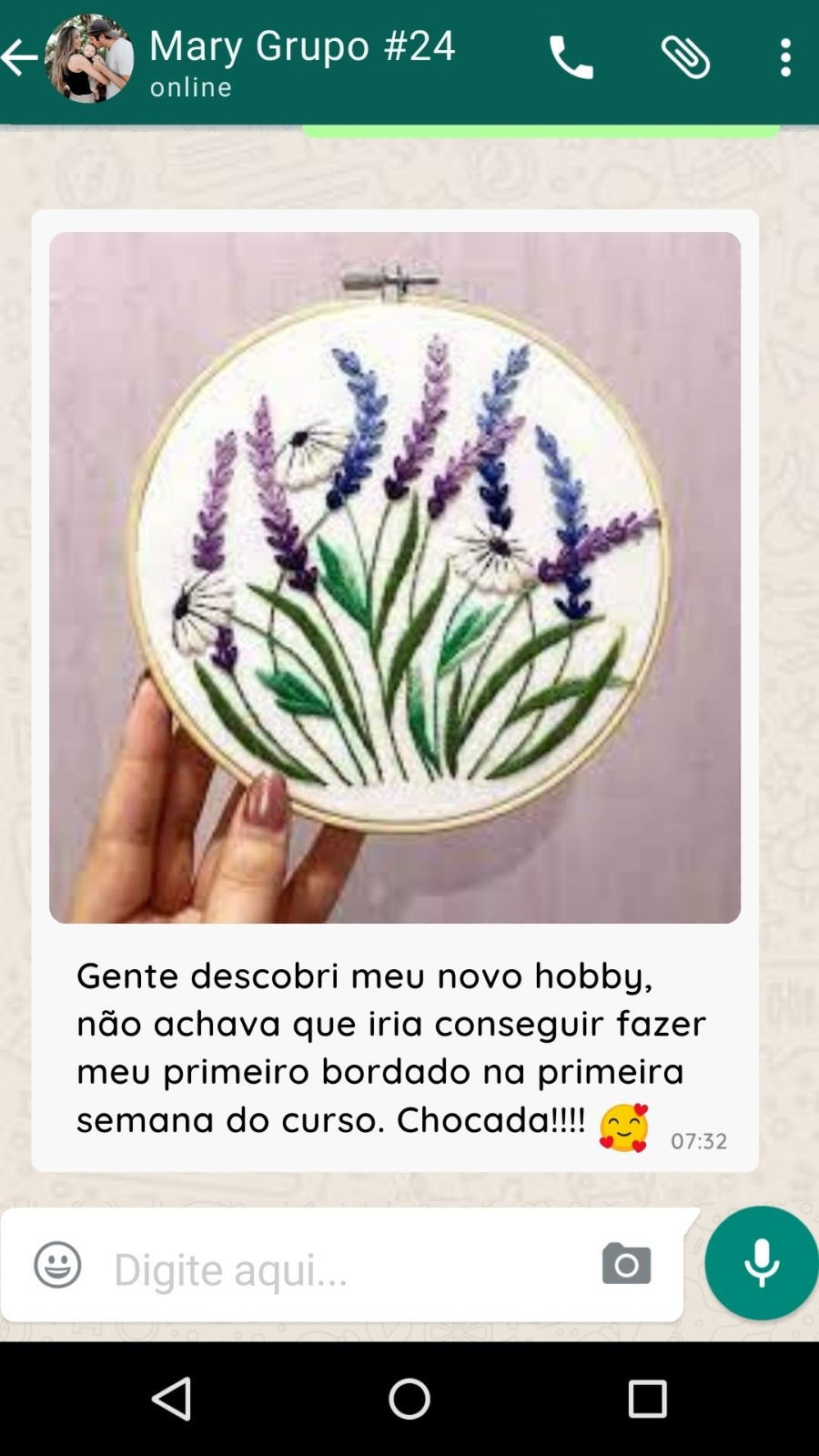The height and width of the screenshot is (1456, 819).
Task: Tap the system home button
Action: [x=409, y=1399]
